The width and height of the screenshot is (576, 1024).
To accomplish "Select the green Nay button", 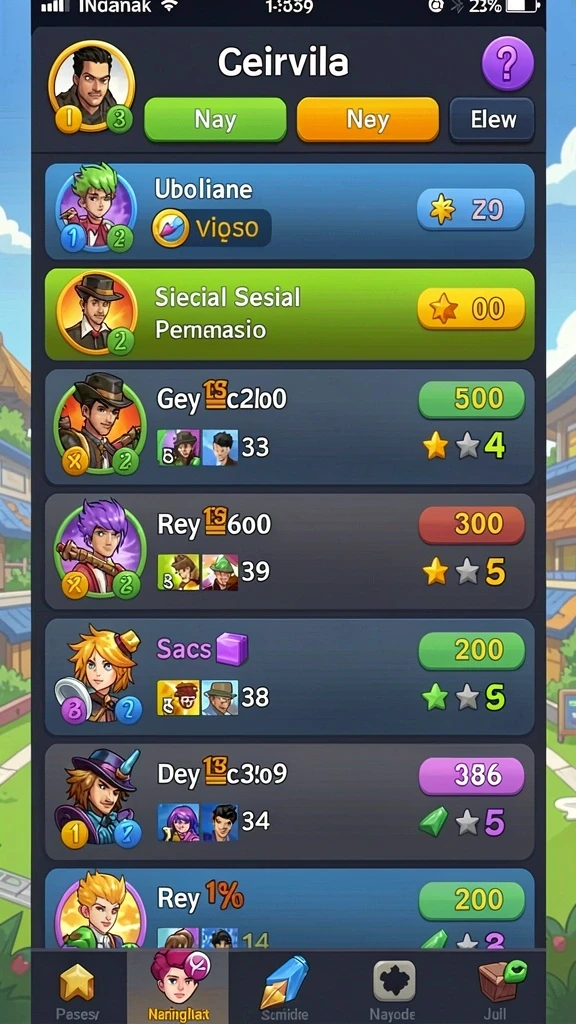I will (215, 120).
